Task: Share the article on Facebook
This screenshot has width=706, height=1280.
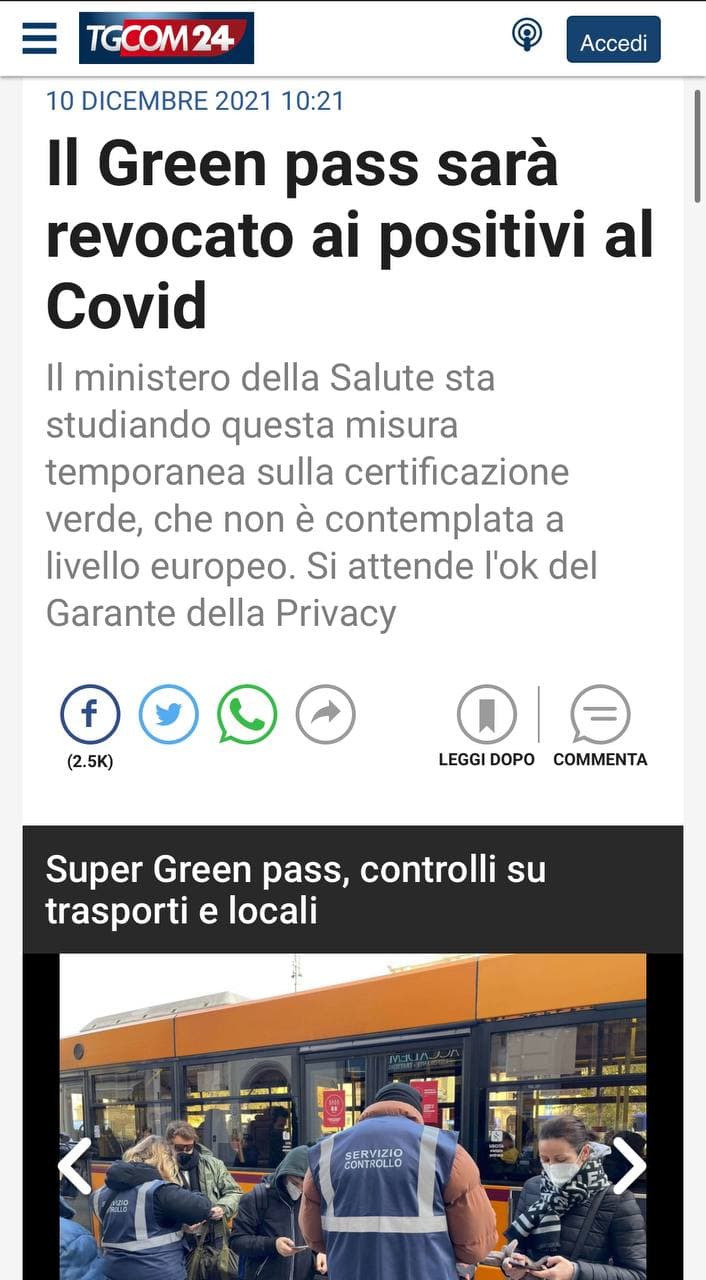Action: pyautogui.click(x=90, y=715)
